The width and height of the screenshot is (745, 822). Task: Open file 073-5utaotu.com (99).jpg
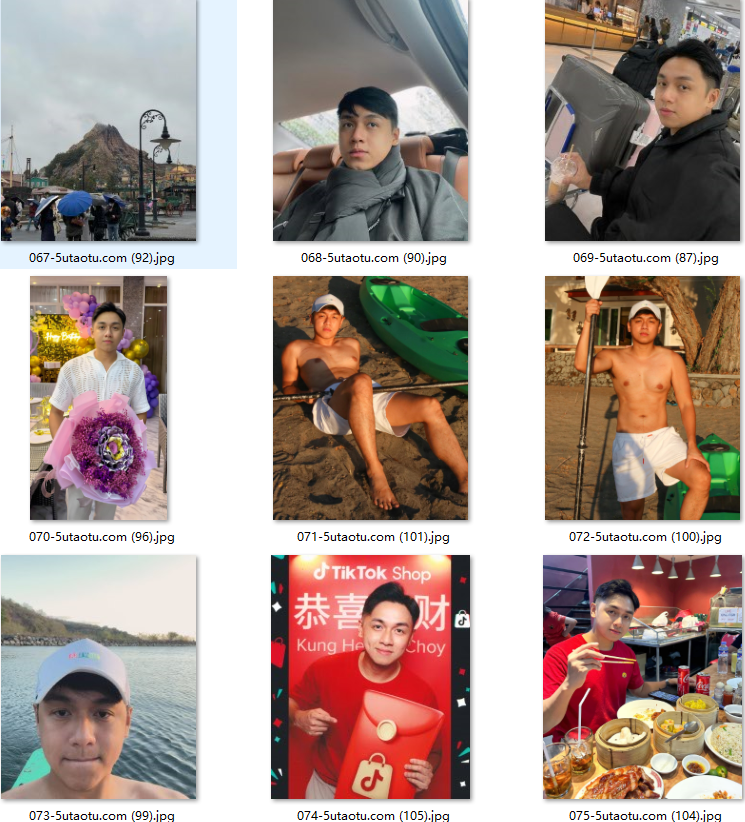click(99, 677)
